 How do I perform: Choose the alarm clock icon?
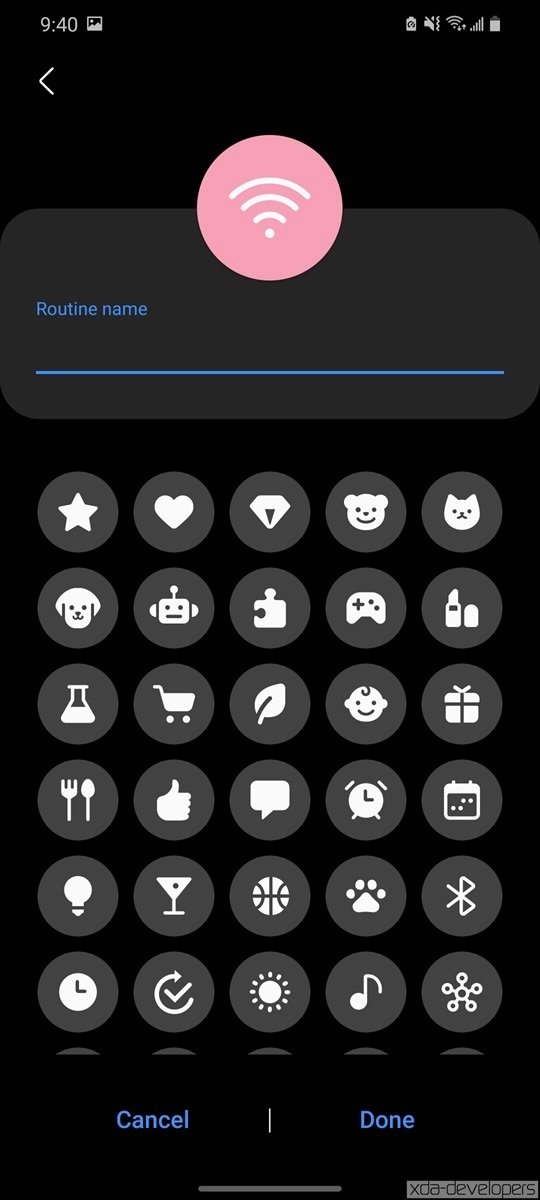366,800
